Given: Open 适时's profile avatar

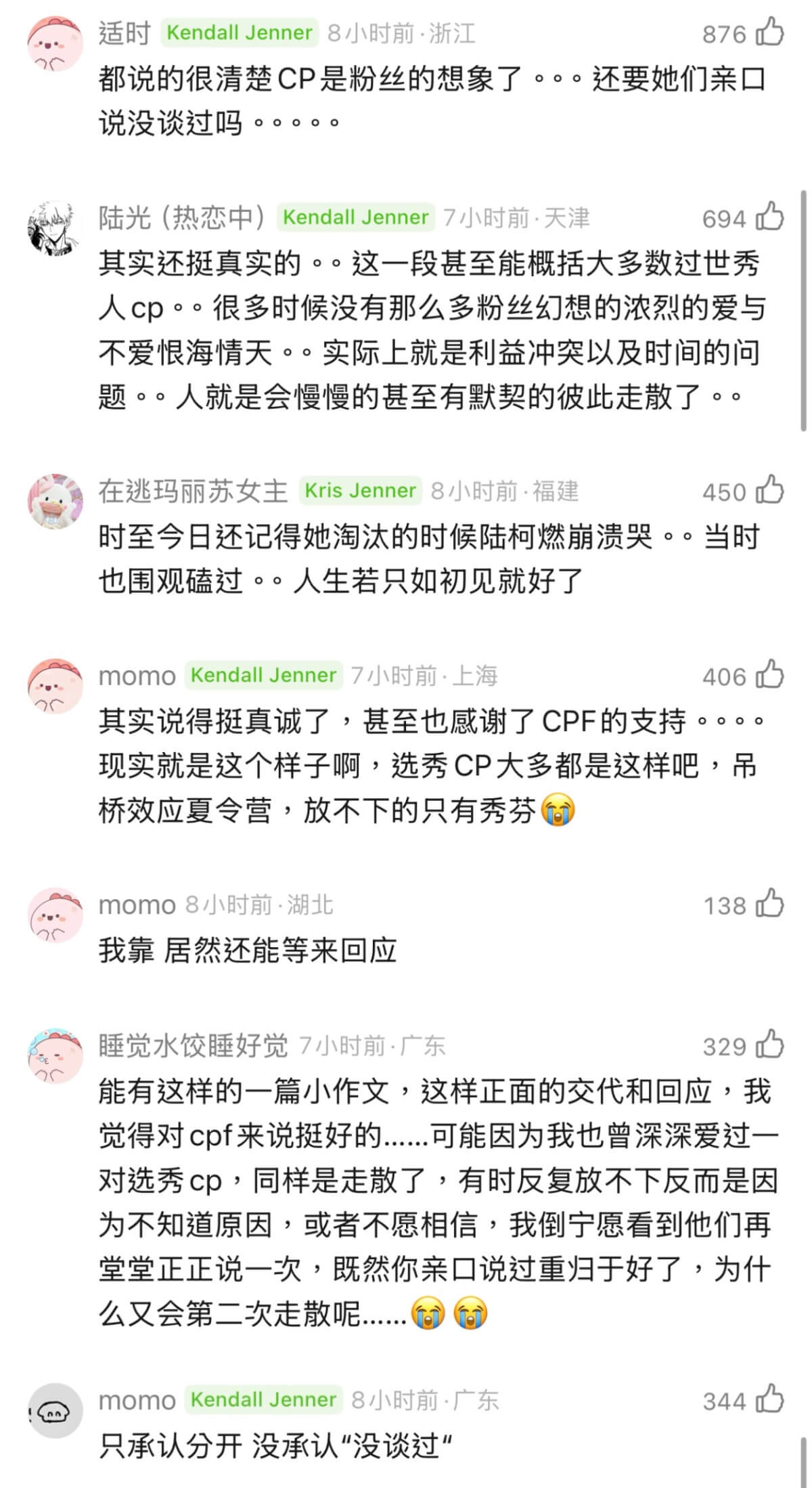Looking at the screenshot, I should (x=55, y=43).
